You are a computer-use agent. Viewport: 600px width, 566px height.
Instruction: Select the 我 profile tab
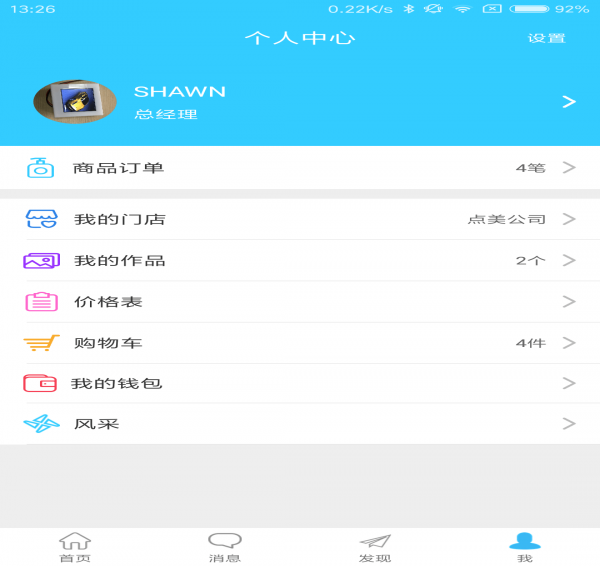(525, 547)
